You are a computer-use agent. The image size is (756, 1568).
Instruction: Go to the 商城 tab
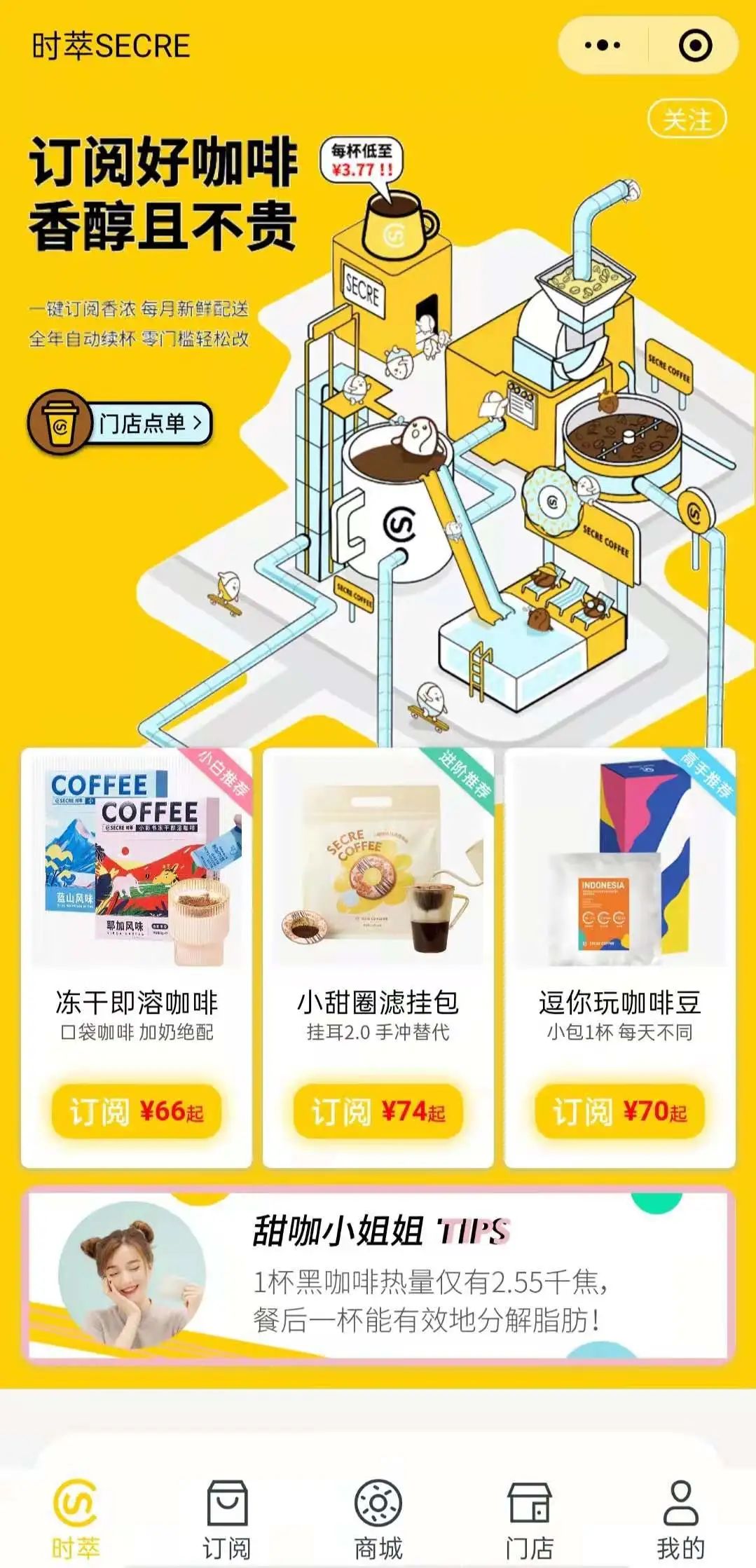pos(378,1518)
